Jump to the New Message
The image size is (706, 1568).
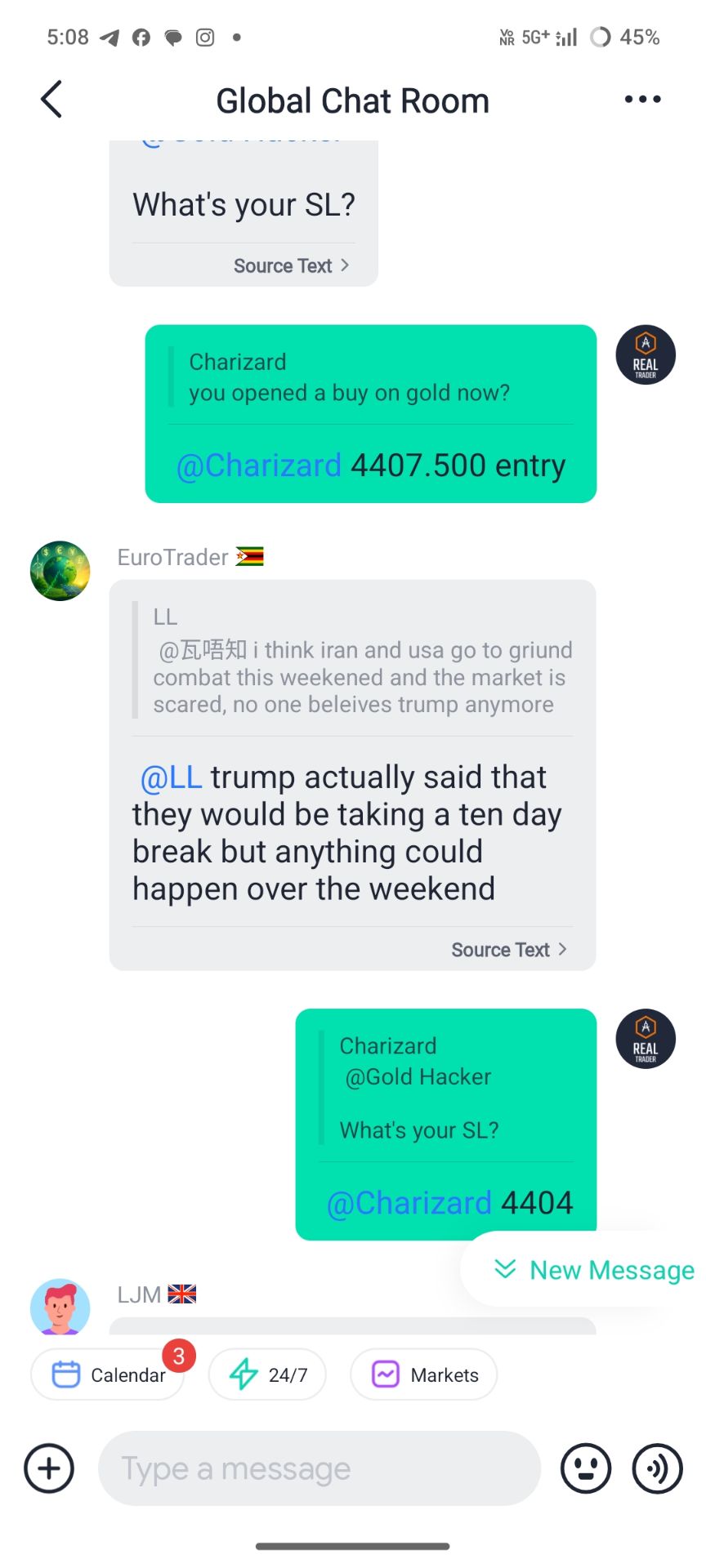coord(594,1270)
